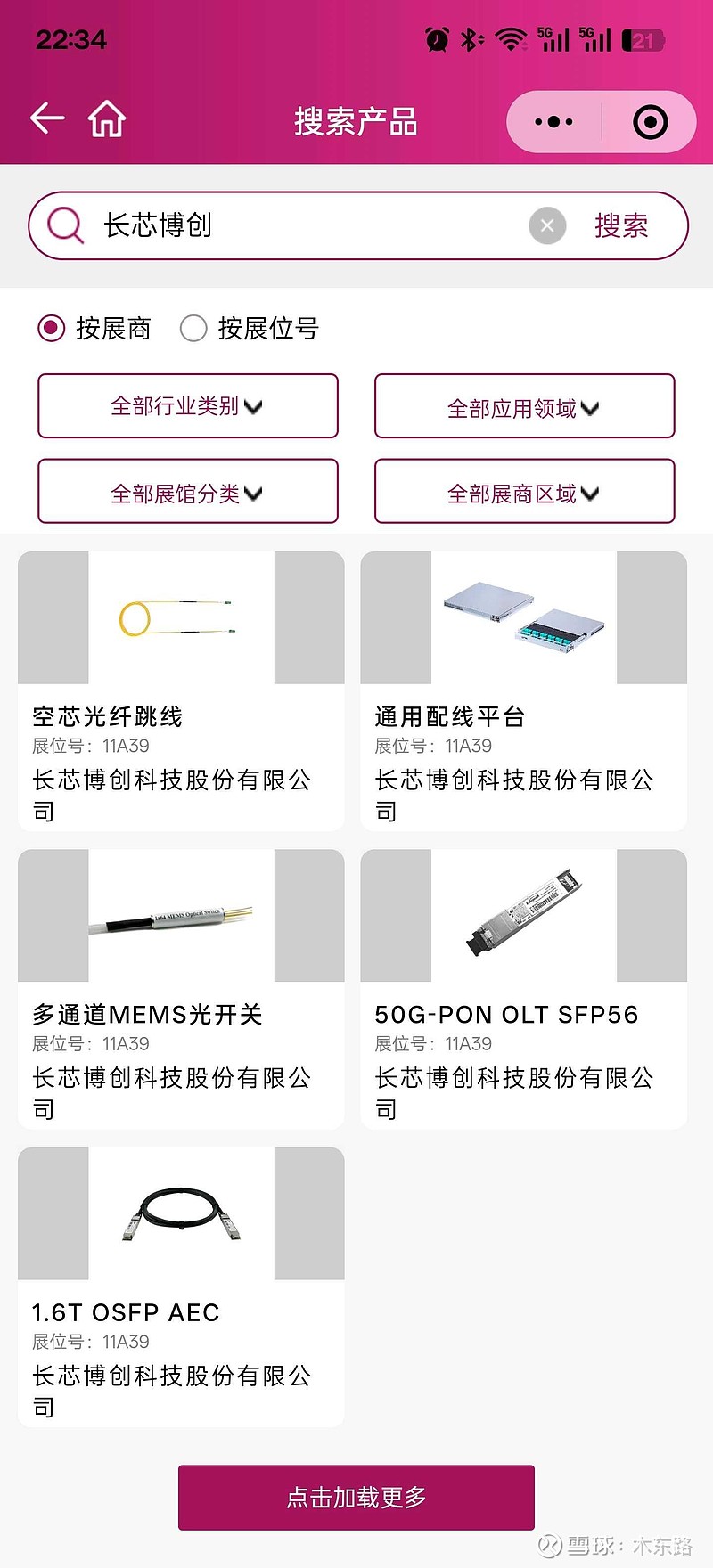The image size is (713, 1568).
Task: Open the 1.6T OSFP AEC card
Action: [181, 1287]
